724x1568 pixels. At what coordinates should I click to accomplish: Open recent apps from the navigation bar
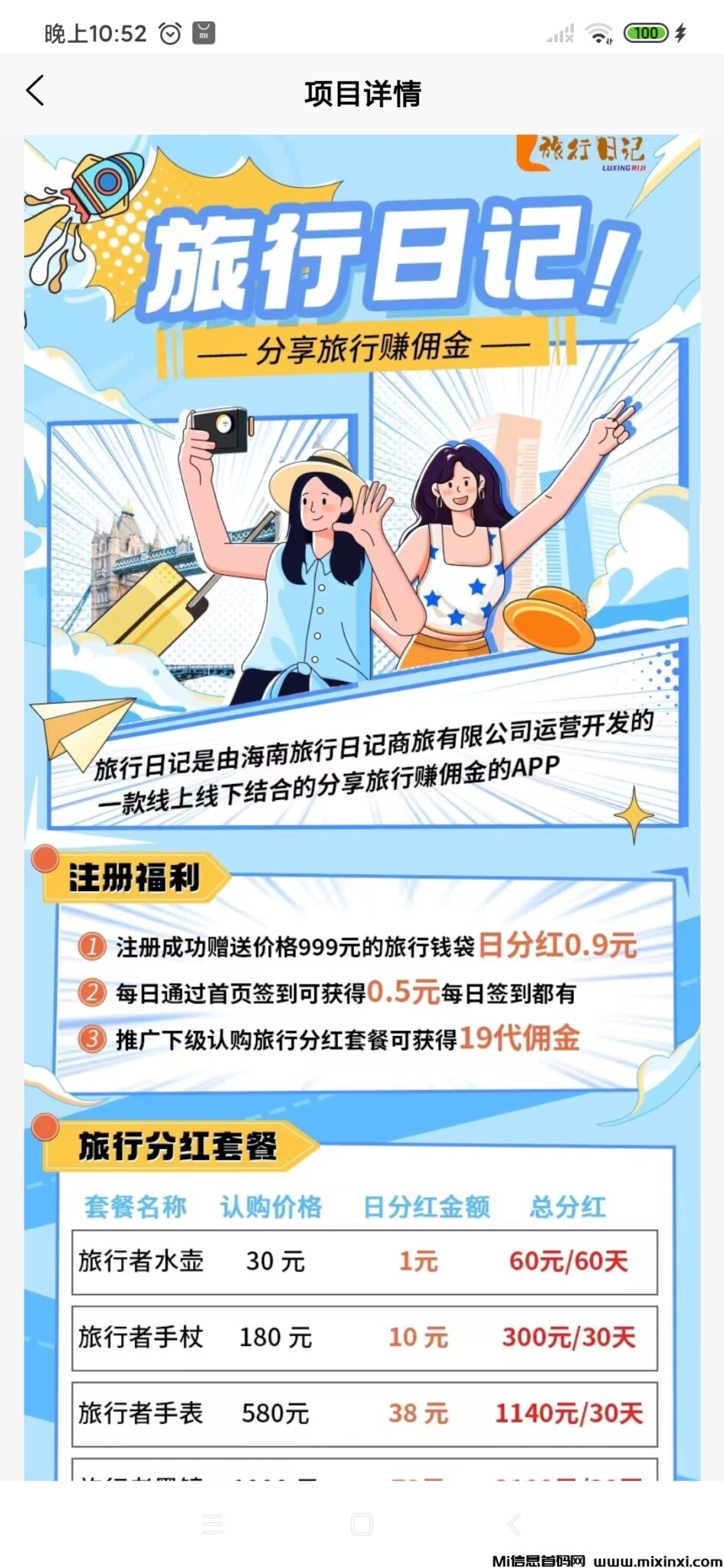pos(212,1524)
